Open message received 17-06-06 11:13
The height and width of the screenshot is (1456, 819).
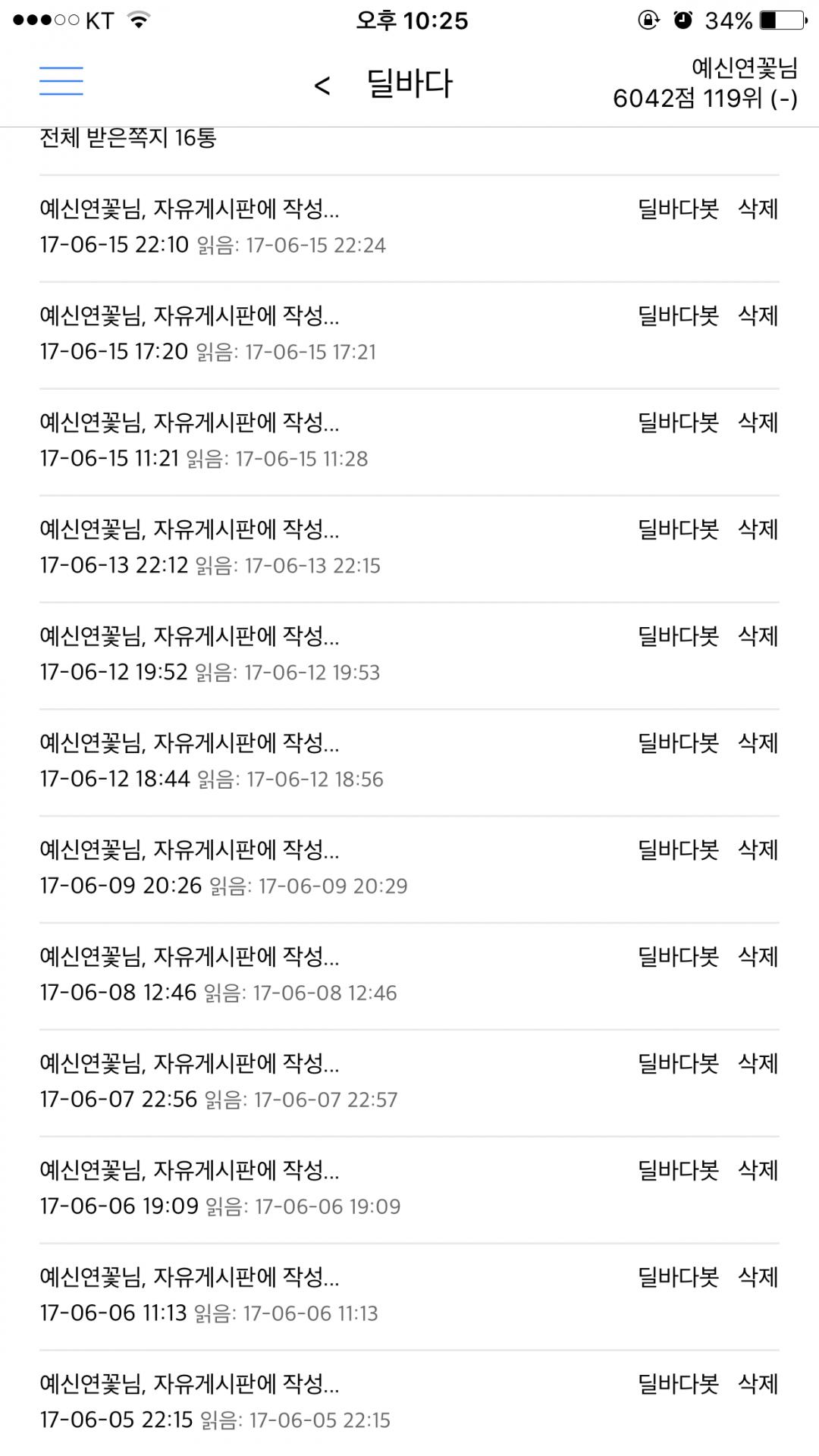coord(190,1278)
